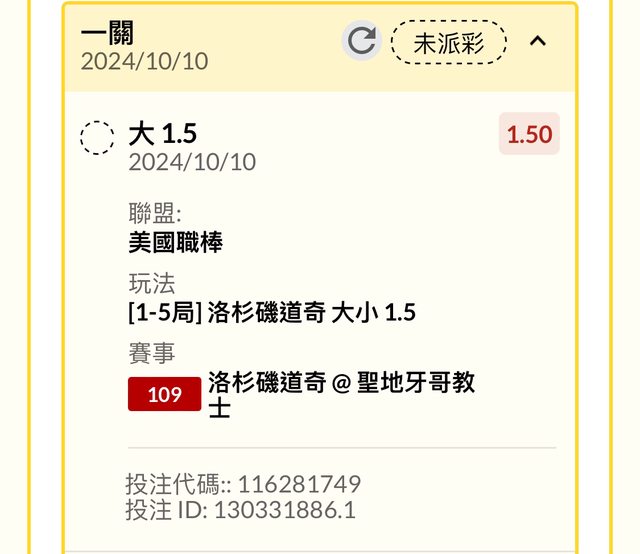Collapse the 一關 bet details card
The width and height of the screenshot is (640, 554).
(x=538, y=41)
